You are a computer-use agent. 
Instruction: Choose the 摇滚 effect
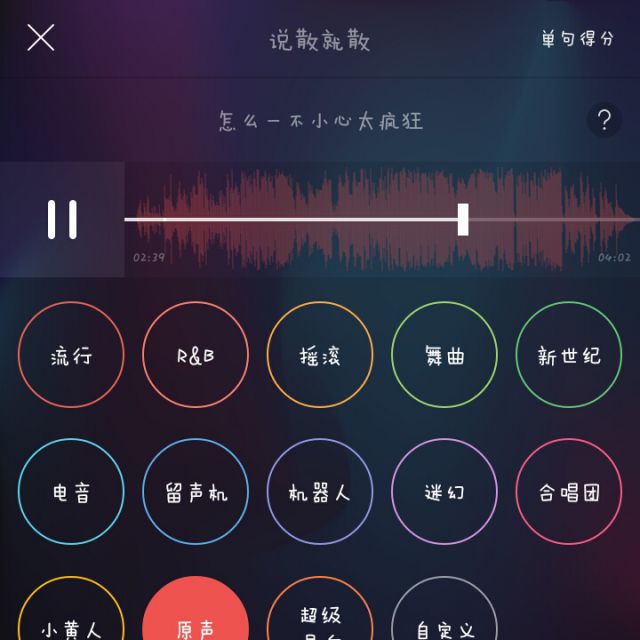[319, 355]
